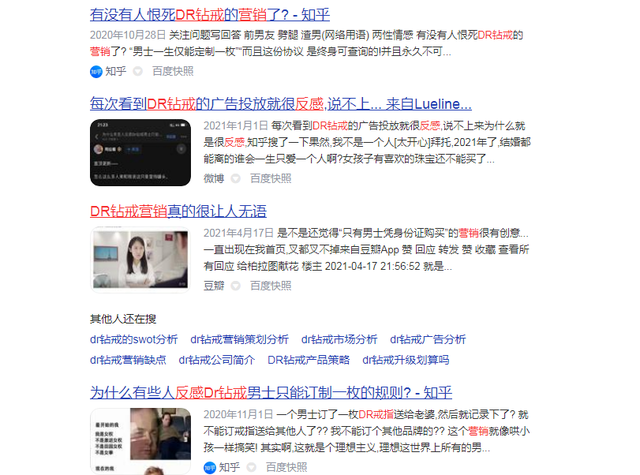View 百度快照 for the Weibo result

pos(270,178)
